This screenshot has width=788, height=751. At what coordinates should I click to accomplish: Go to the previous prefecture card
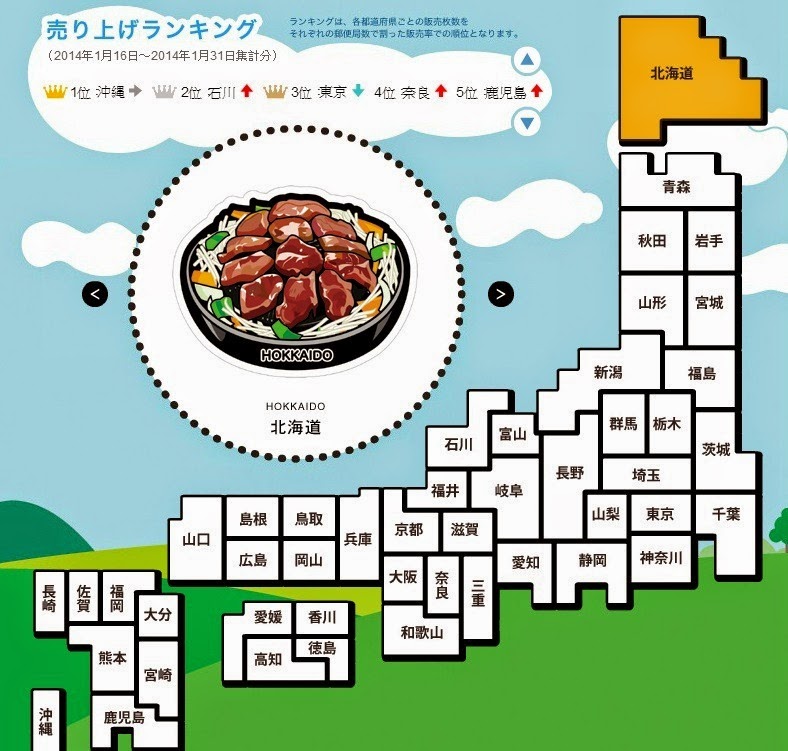[95, 293]
